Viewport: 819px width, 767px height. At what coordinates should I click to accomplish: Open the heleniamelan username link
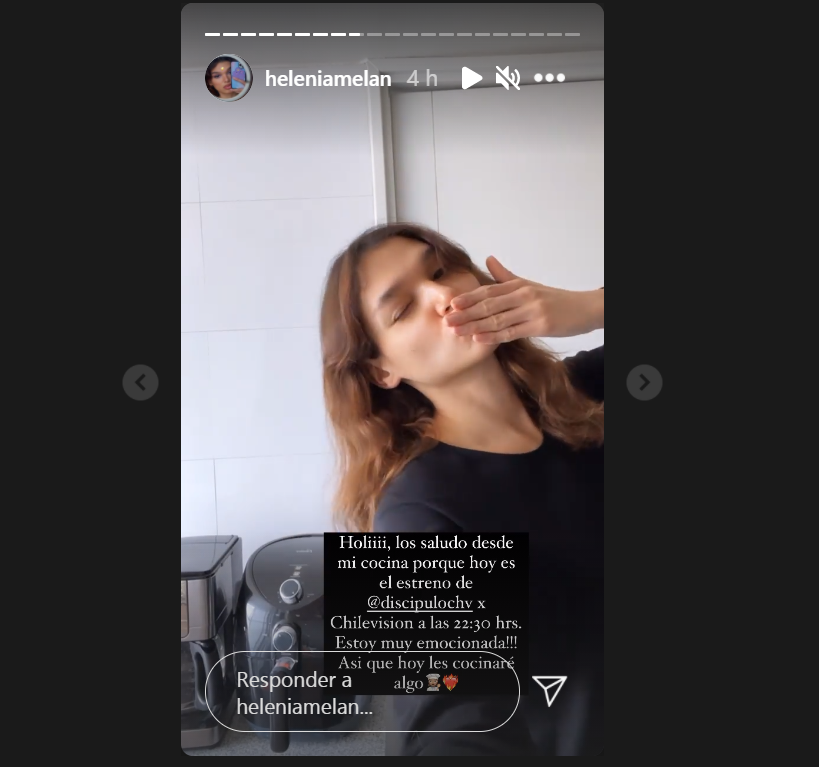click(328, 78)
